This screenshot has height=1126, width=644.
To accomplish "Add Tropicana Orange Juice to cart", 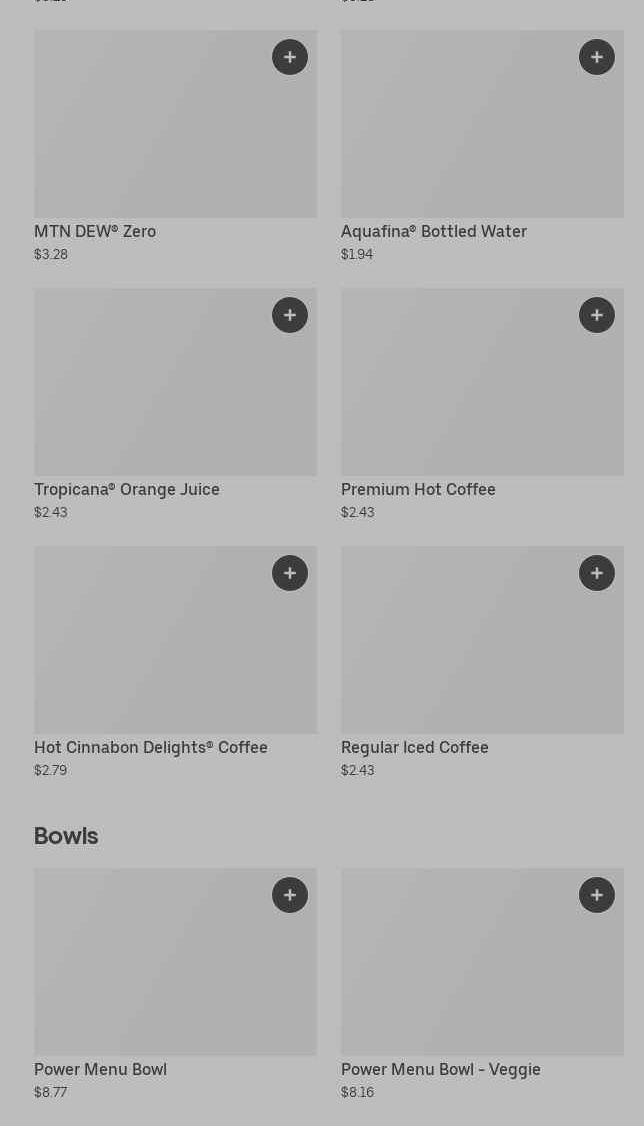I will pos(290,315).
